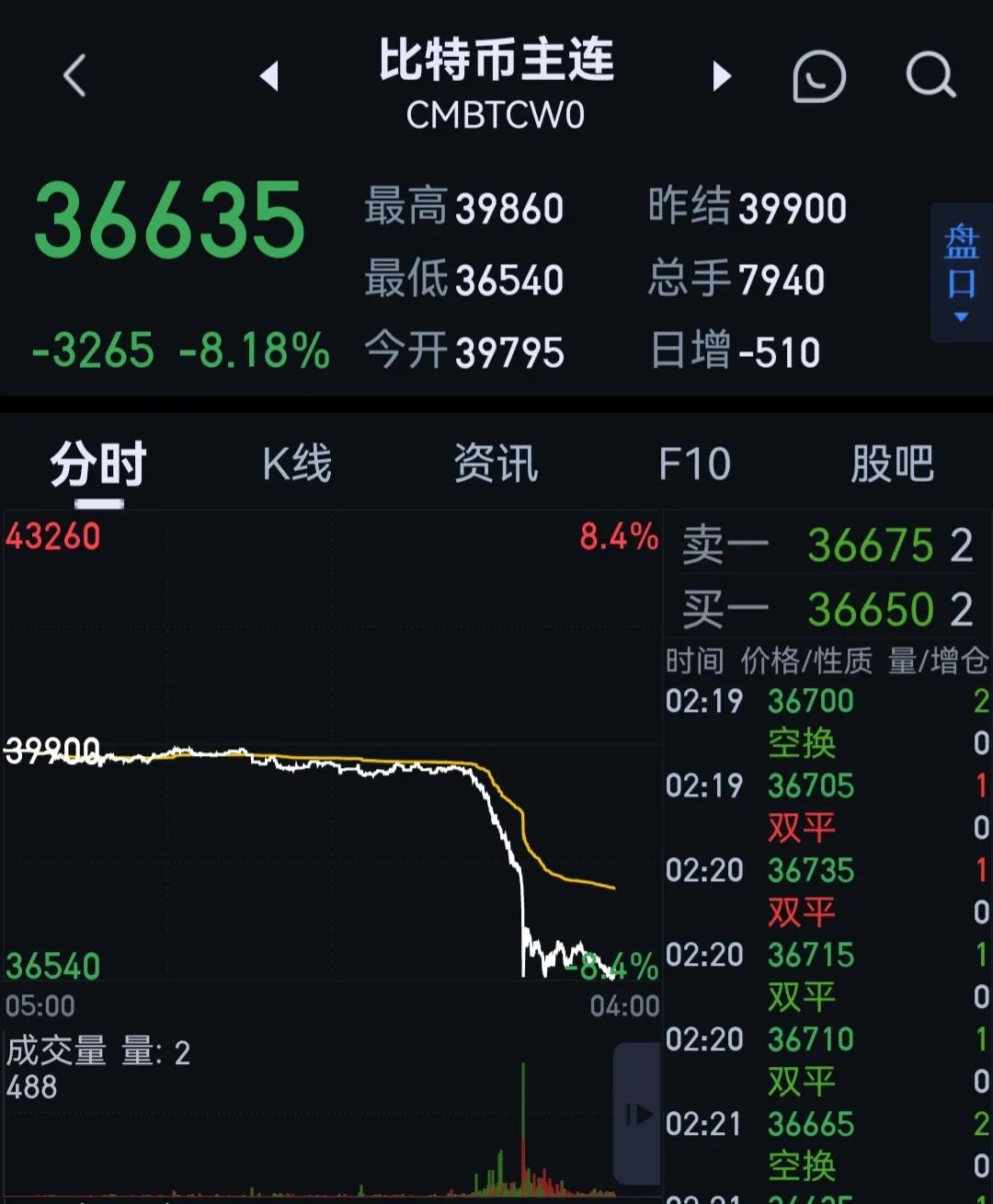This screenshot has width=993, height=1204.
Task: Switch to the K线 tab
Action: 296,464
